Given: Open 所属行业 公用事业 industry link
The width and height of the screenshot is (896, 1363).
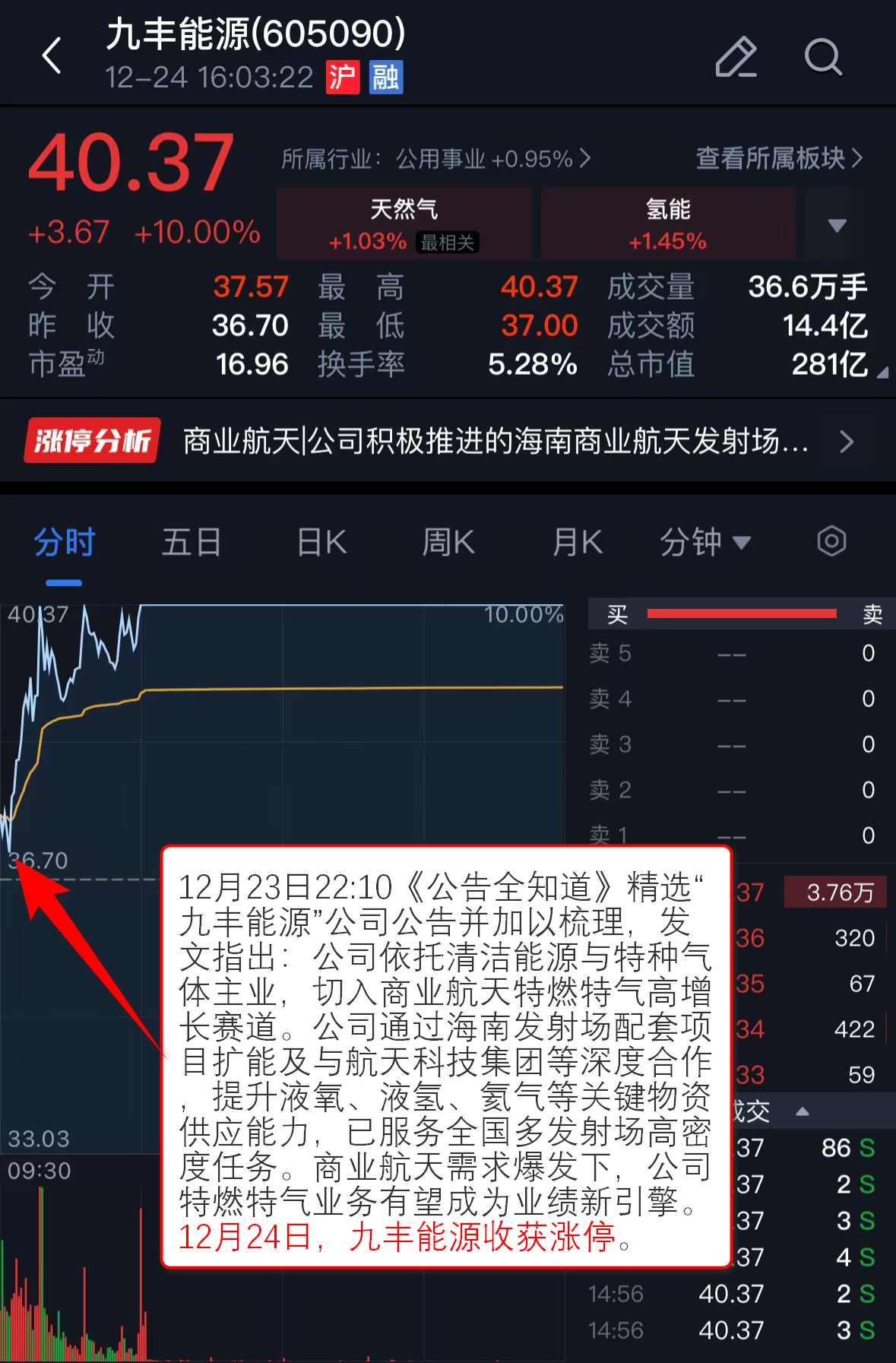Looking at the screenshot, I should [435, 159].
